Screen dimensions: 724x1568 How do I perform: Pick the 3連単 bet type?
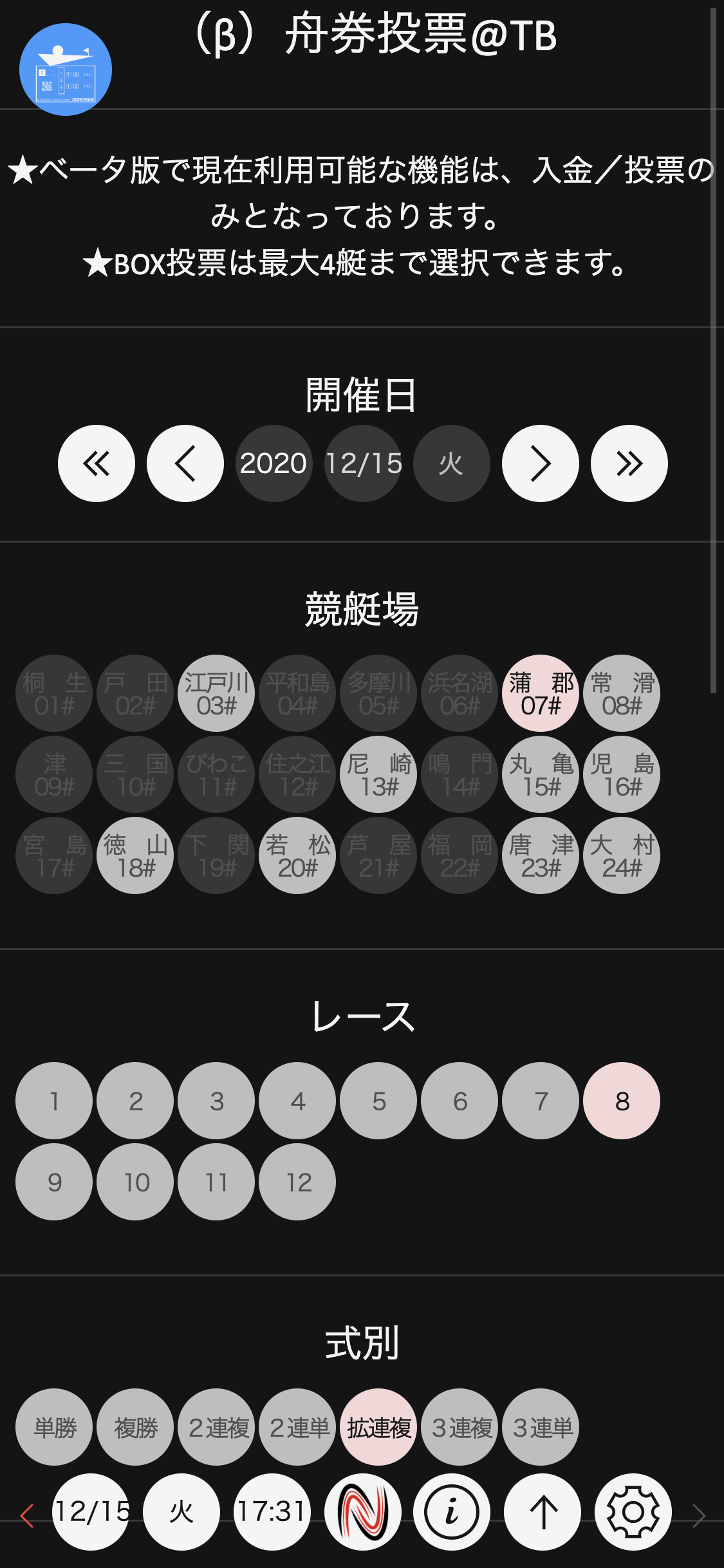pos(541,1427)
